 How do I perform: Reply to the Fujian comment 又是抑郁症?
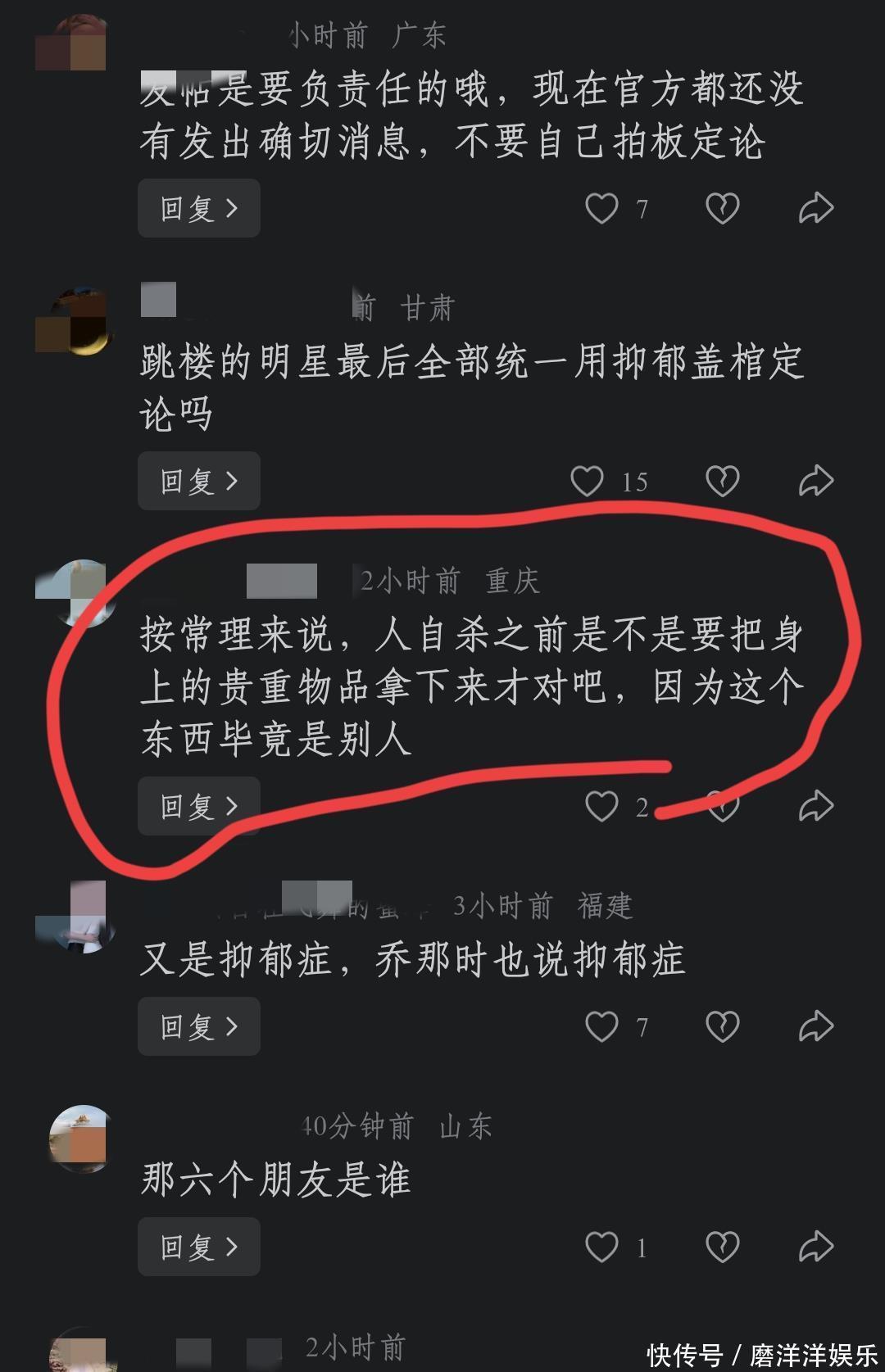[x=198, y=1026]
